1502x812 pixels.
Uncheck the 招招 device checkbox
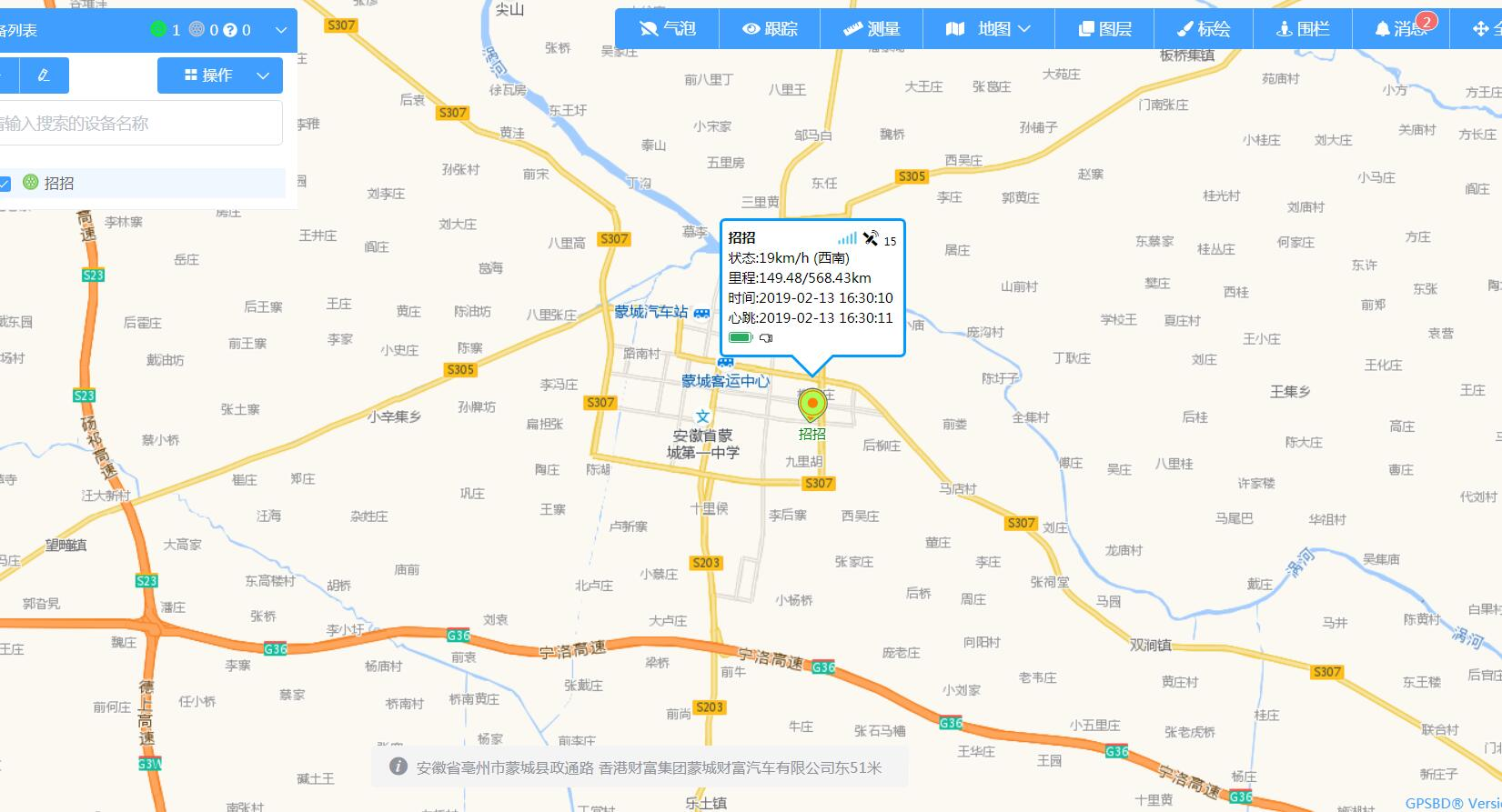(x=5, y=184)
